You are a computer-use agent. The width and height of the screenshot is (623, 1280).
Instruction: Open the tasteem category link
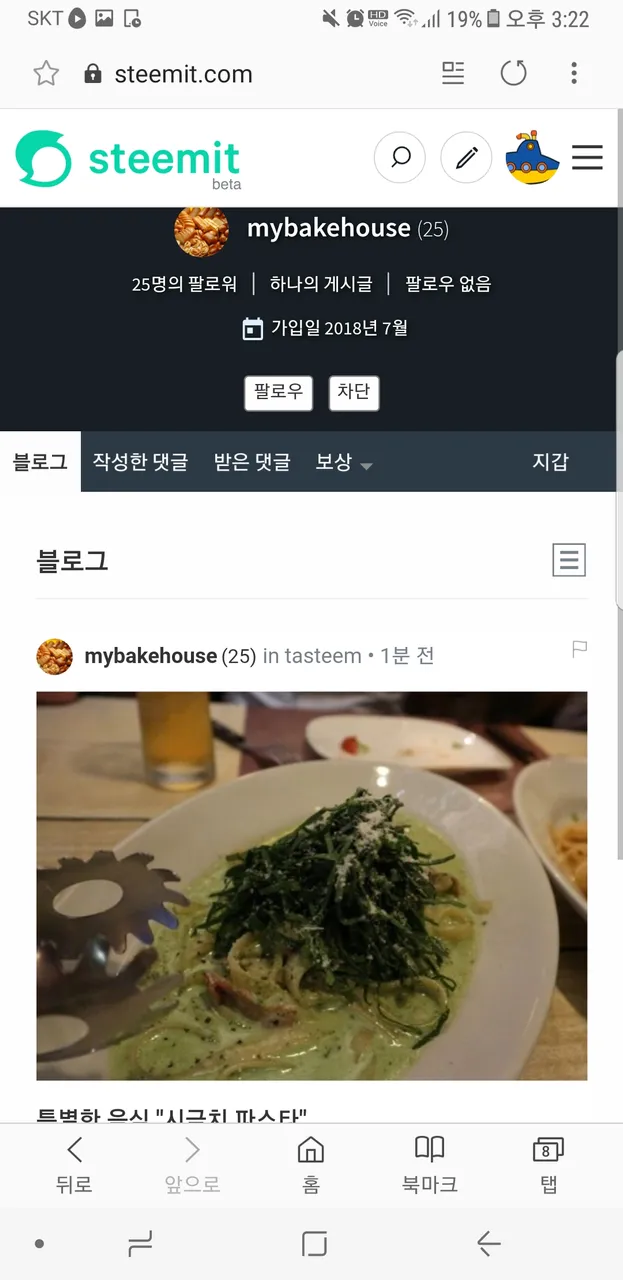(323, 656)
